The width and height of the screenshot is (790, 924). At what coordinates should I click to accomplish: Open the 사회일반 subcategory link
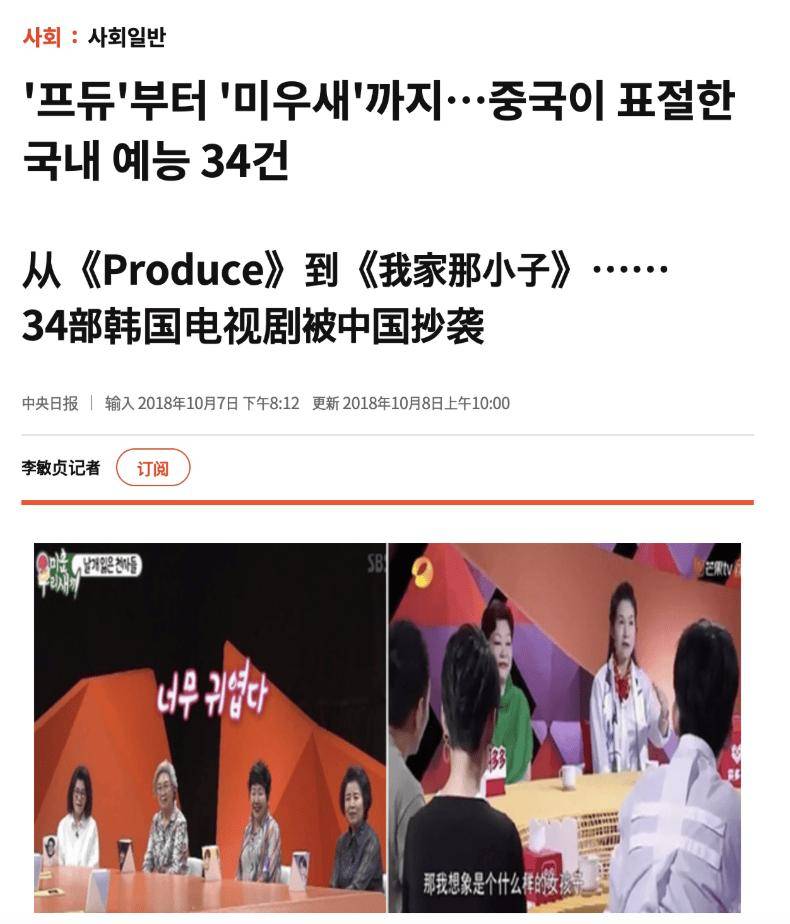127,37
